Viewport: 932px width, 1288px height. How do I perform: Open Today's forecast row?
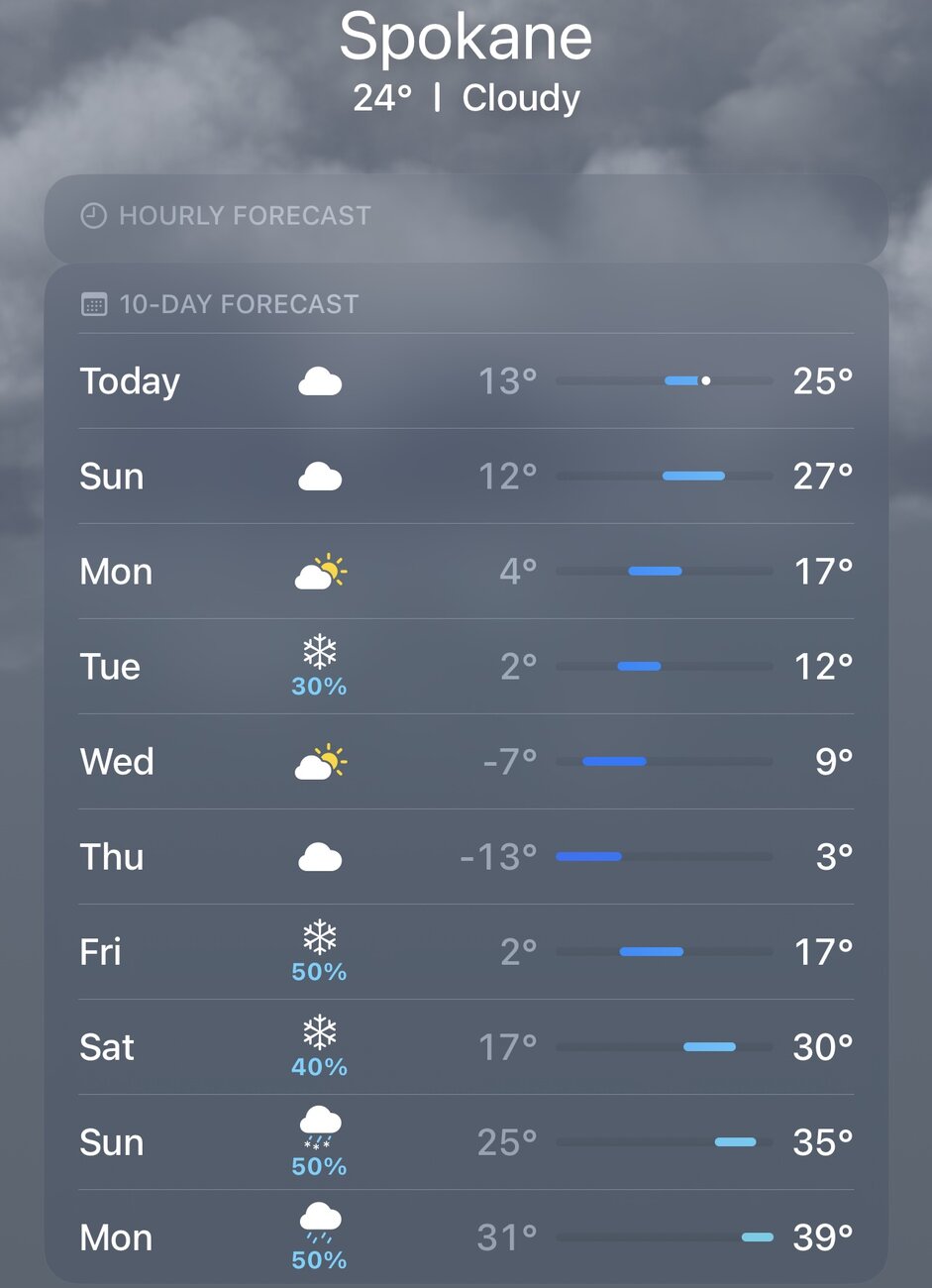point(466,381)
